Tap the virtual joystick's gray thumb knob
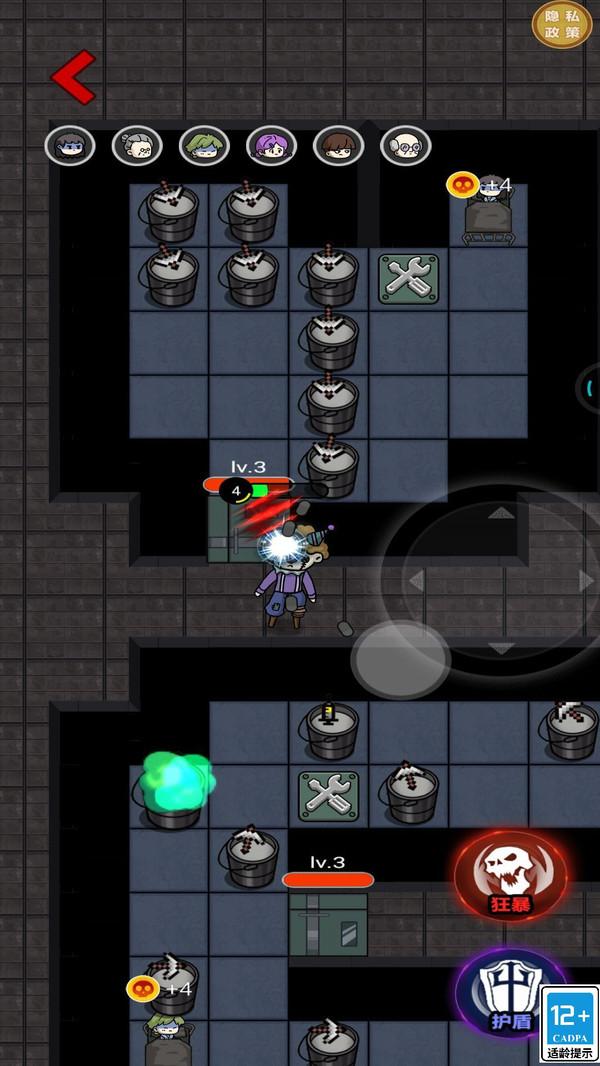 click(x=400, y=660)
